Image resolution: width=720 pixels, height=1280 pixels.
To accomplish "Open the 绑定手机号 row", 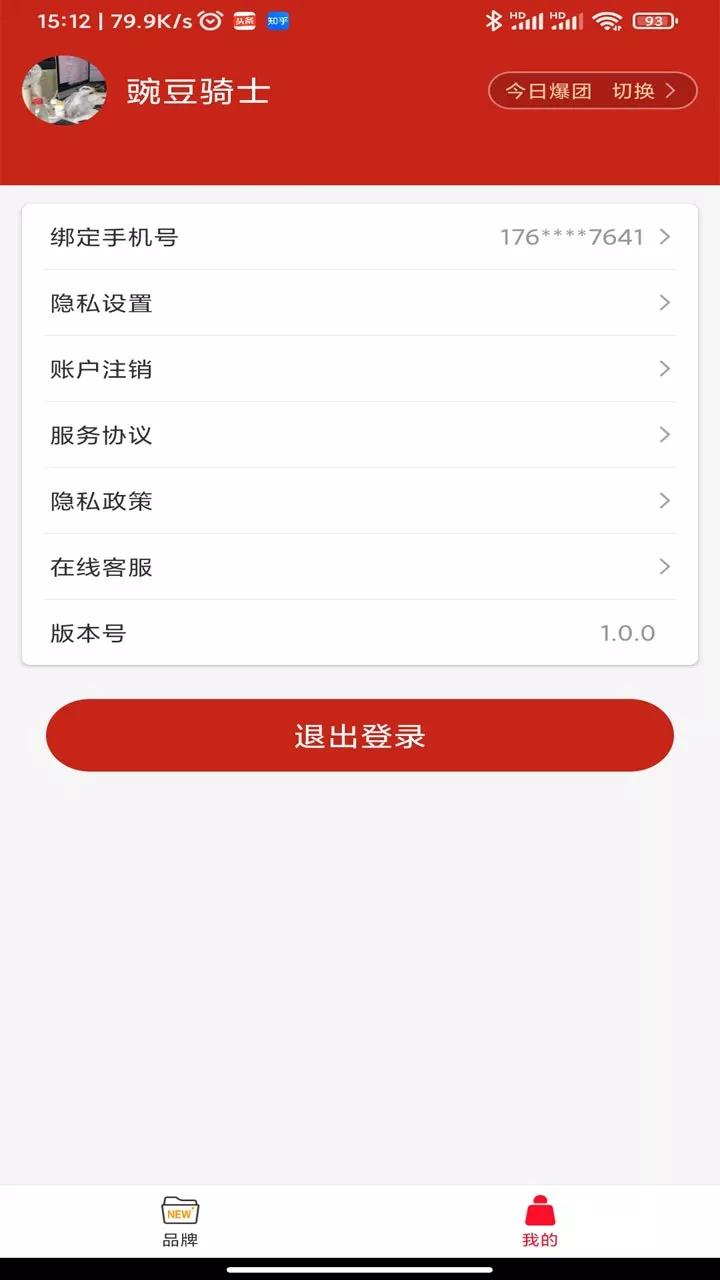I will pos(360,237).
